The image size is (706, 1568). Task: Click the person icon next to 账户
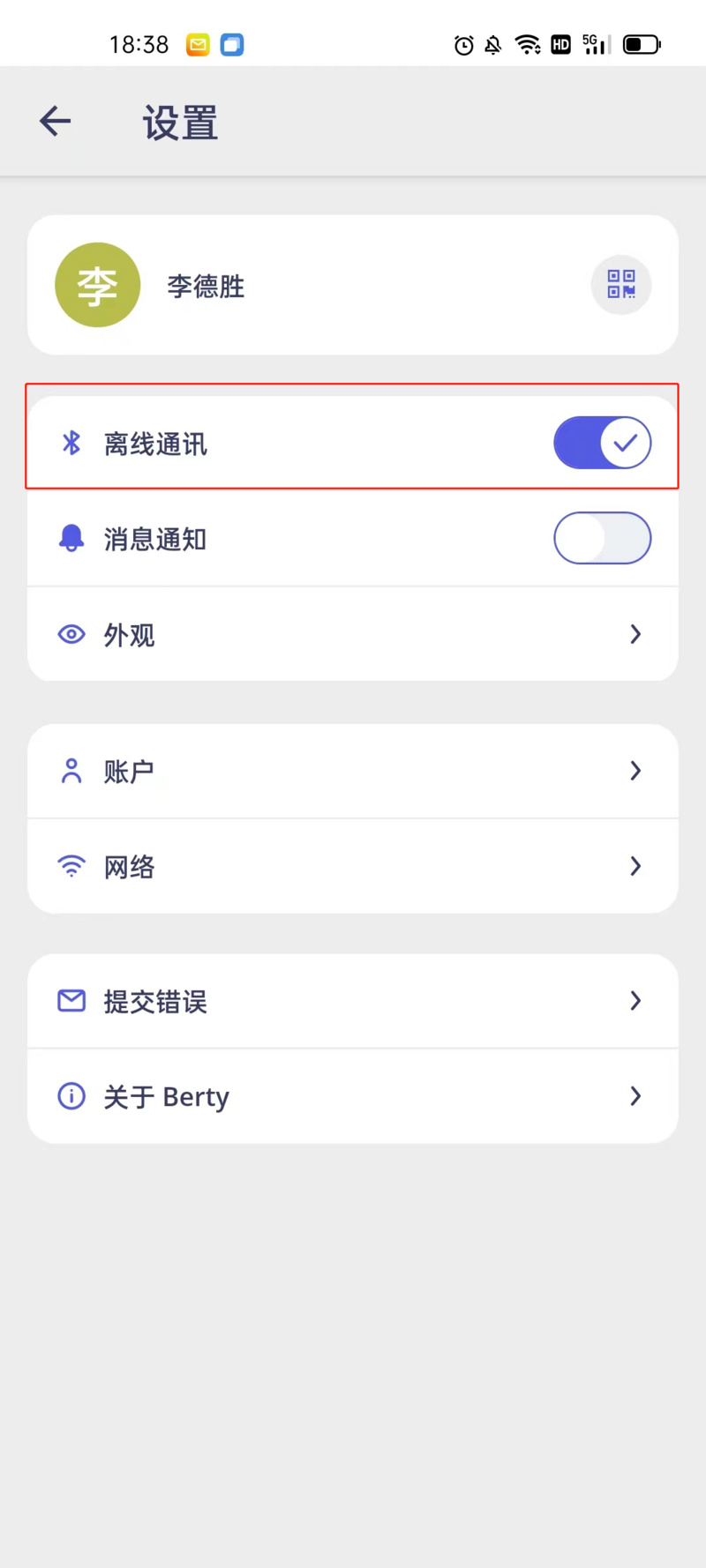[x=71, y=770]
